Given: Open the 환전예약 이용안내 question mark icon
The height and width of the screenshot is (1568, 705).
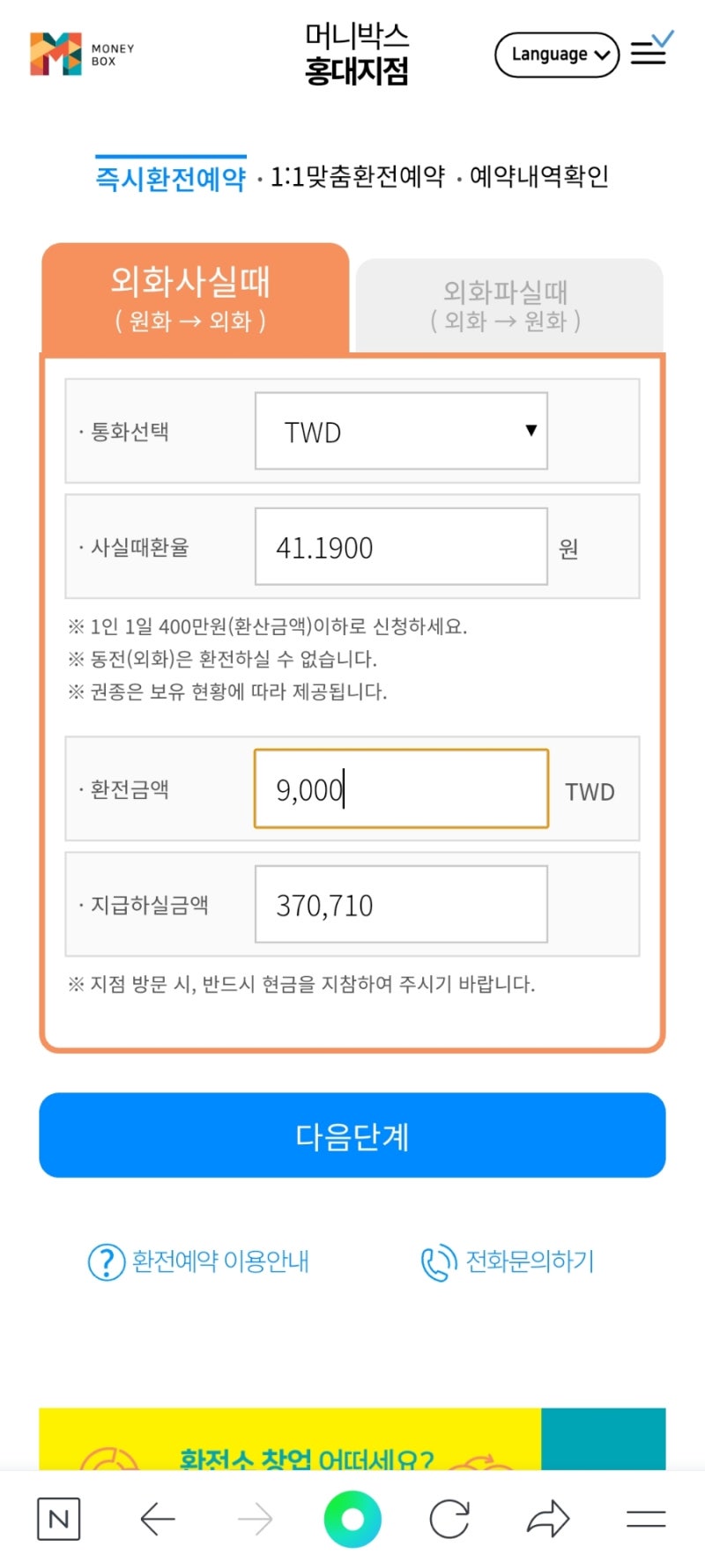Looking at the screenshot, I should tap(104, 1261).
